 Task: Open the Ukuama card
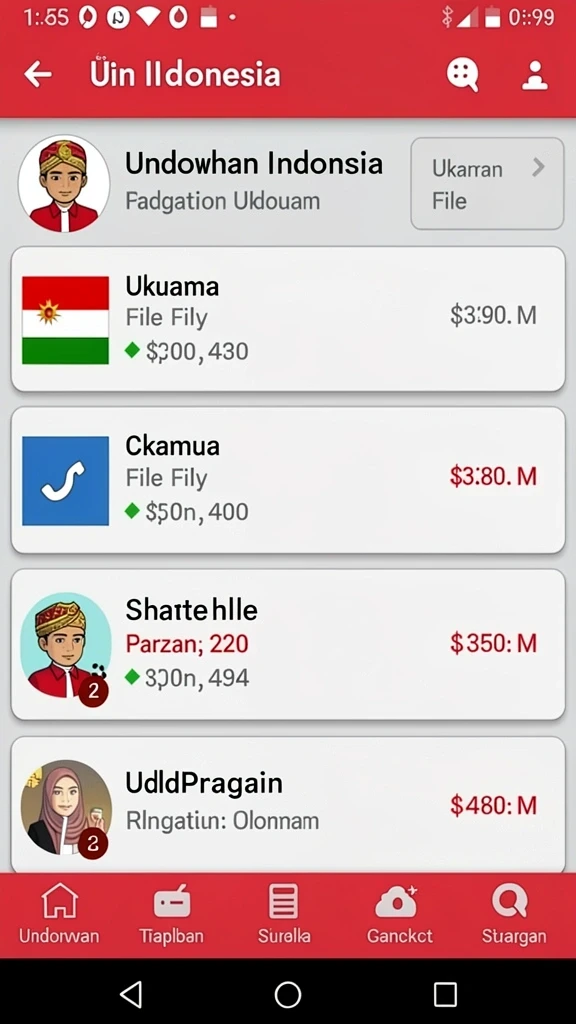[x=288, y=319]
